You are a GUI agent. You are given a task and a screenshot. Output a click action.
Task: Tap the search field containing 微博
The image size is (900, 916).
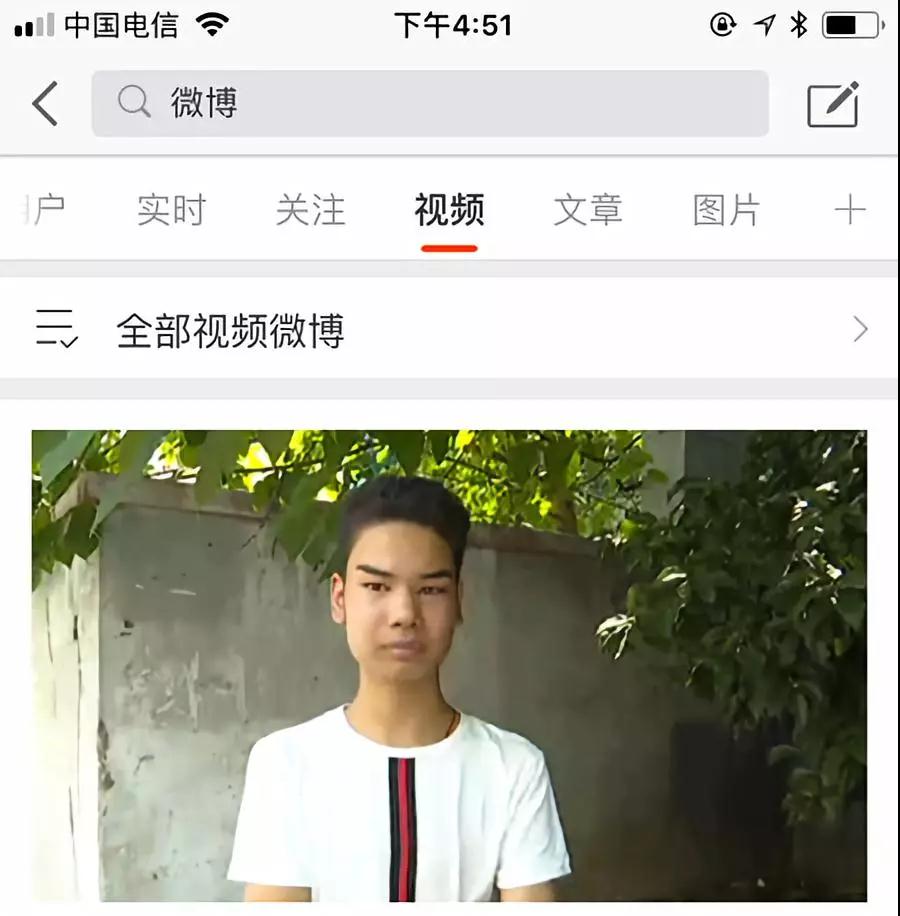click(x=430, y=103)
